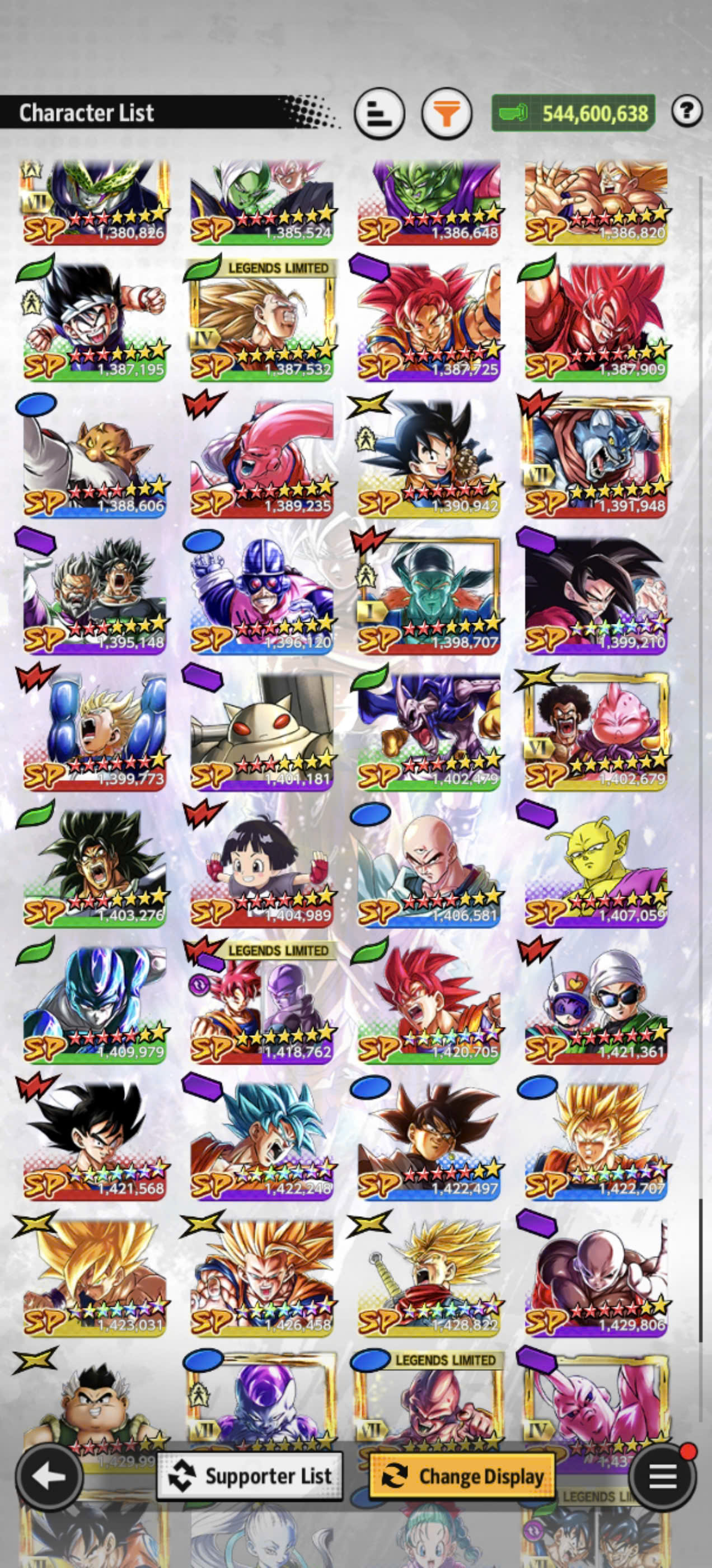Open the Supporter List
The image size is (712, 1568).
point(250,1477)
